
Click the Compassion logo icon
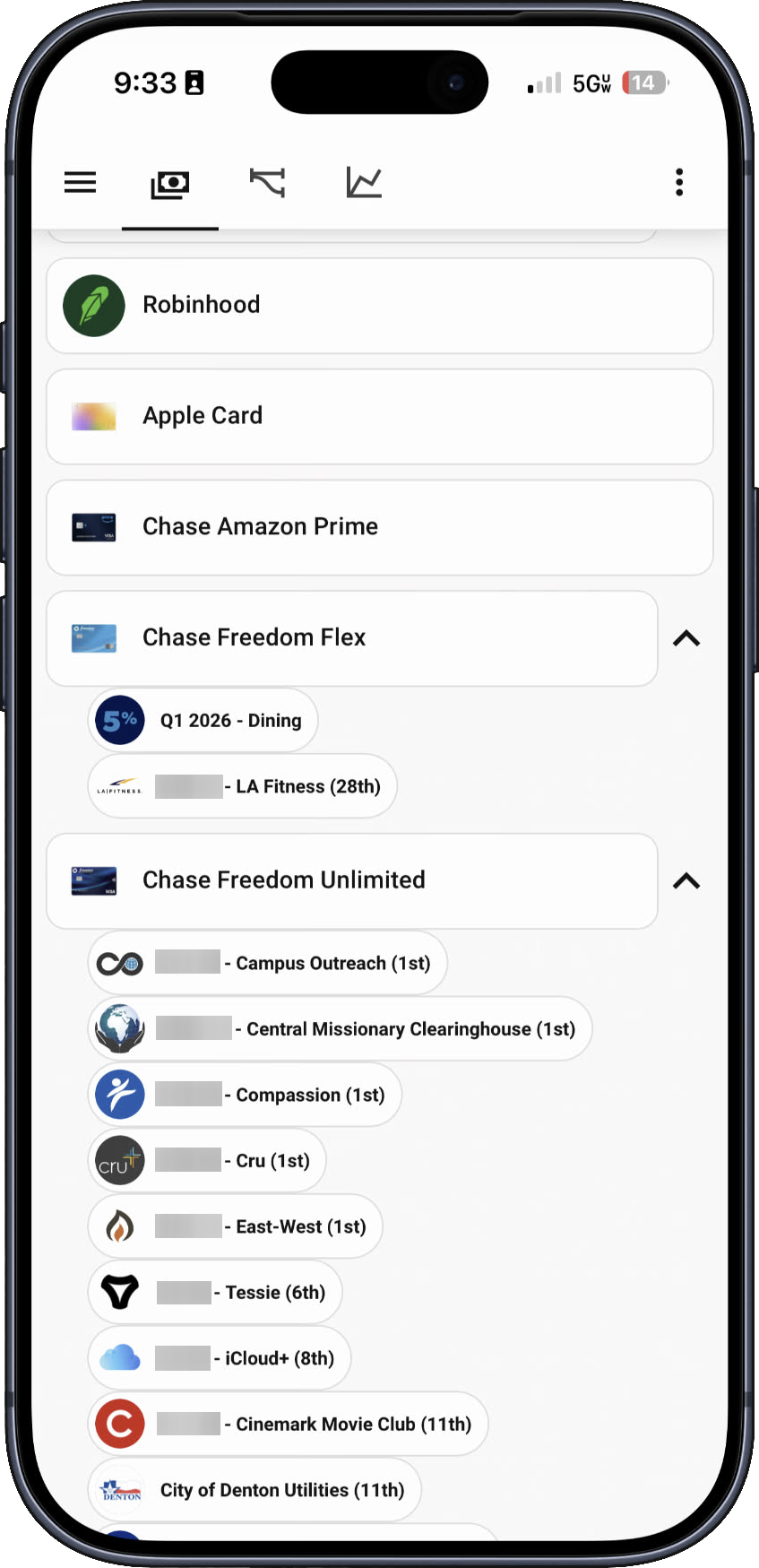tap(119, 1094)
